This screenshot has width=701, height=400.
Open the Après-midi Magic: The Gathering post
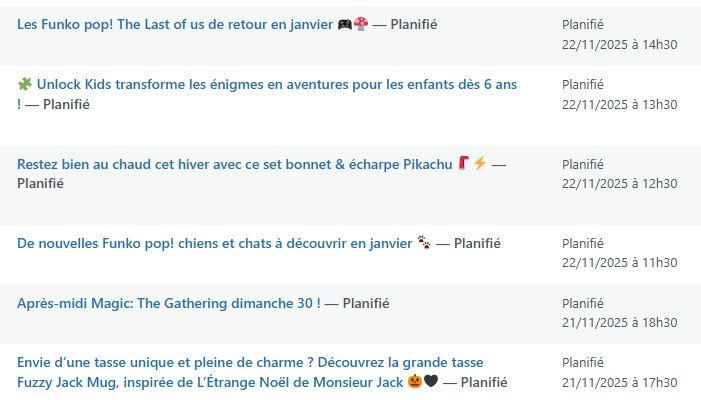tap(168, 303)
